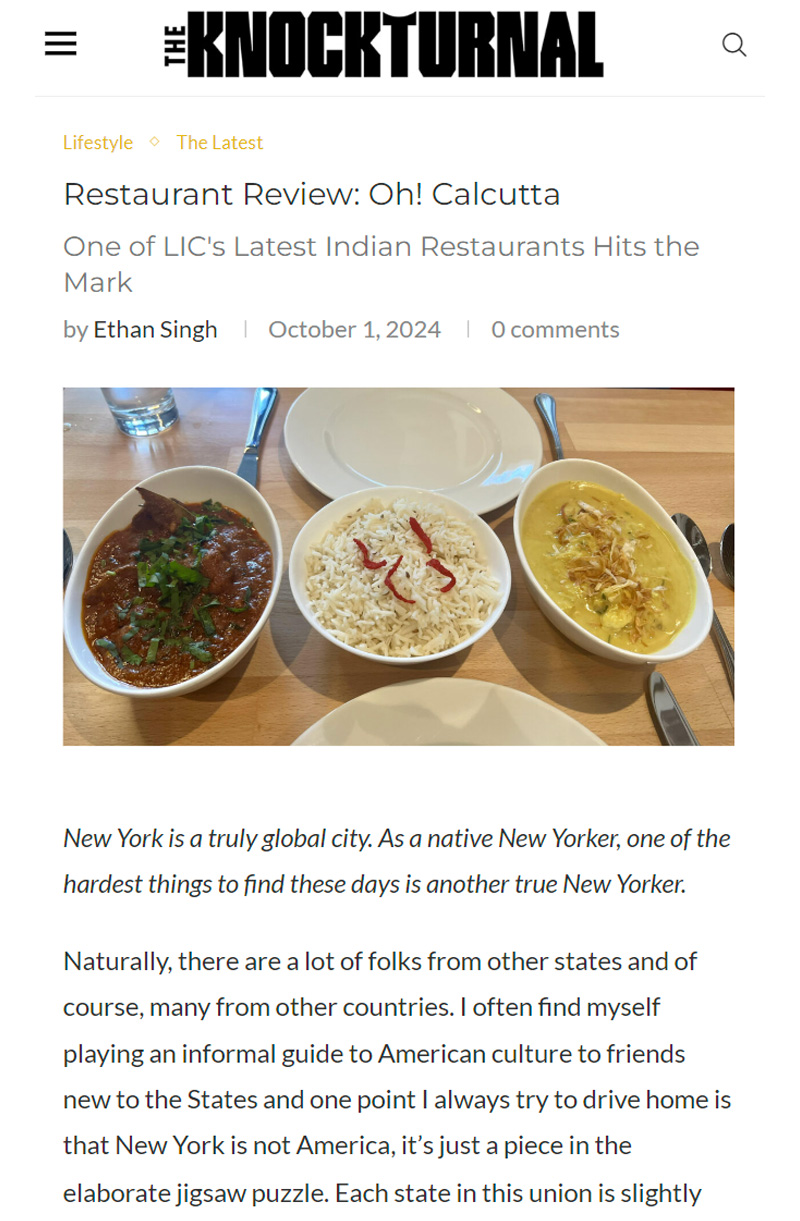
Task: View author Ethan Singh's profile
Action: tap(155, 329)
